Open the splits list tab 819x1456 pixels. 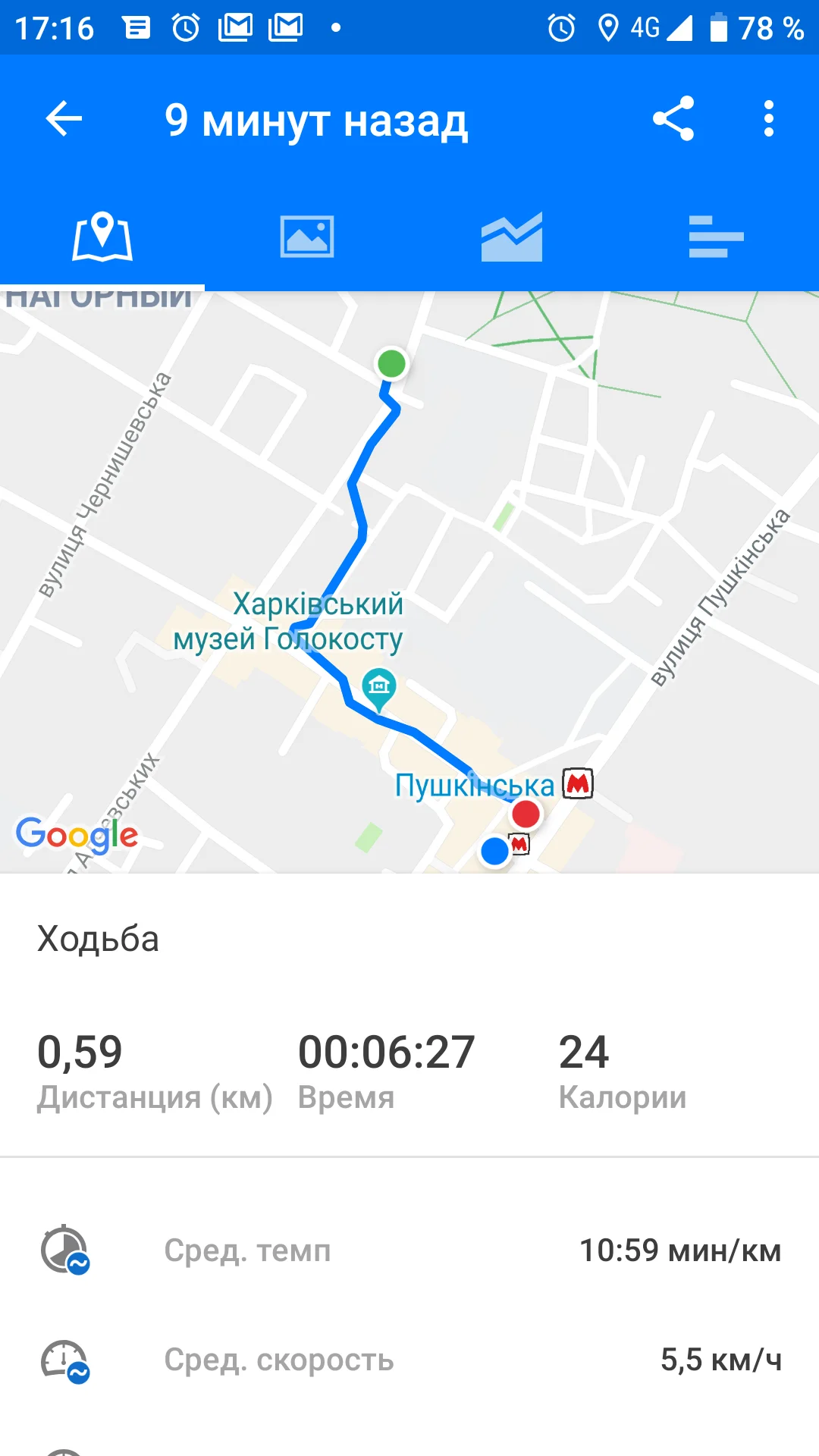(x=717, y=237)
